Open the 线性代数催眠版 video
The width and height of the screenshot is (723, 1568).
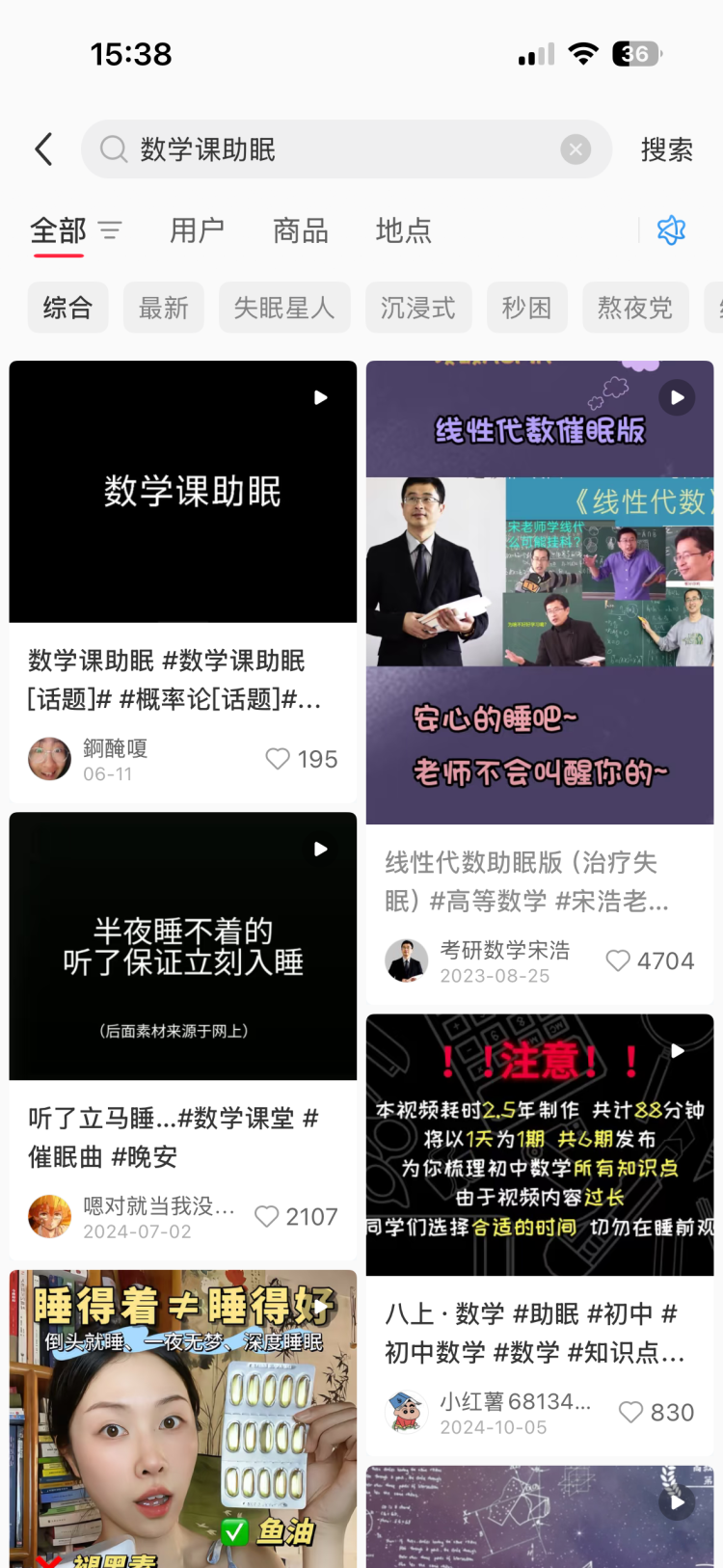(x=540, y=592)
